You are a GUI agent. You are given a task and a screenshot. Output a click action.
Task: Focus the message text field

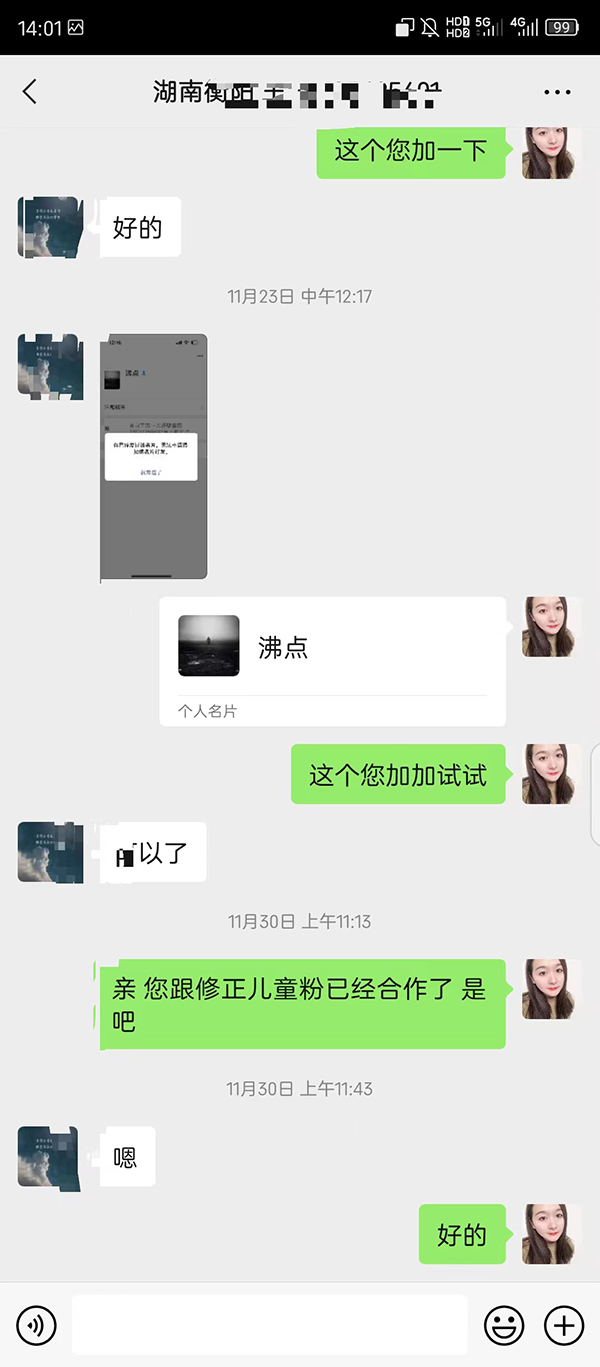click(270, 1326)
